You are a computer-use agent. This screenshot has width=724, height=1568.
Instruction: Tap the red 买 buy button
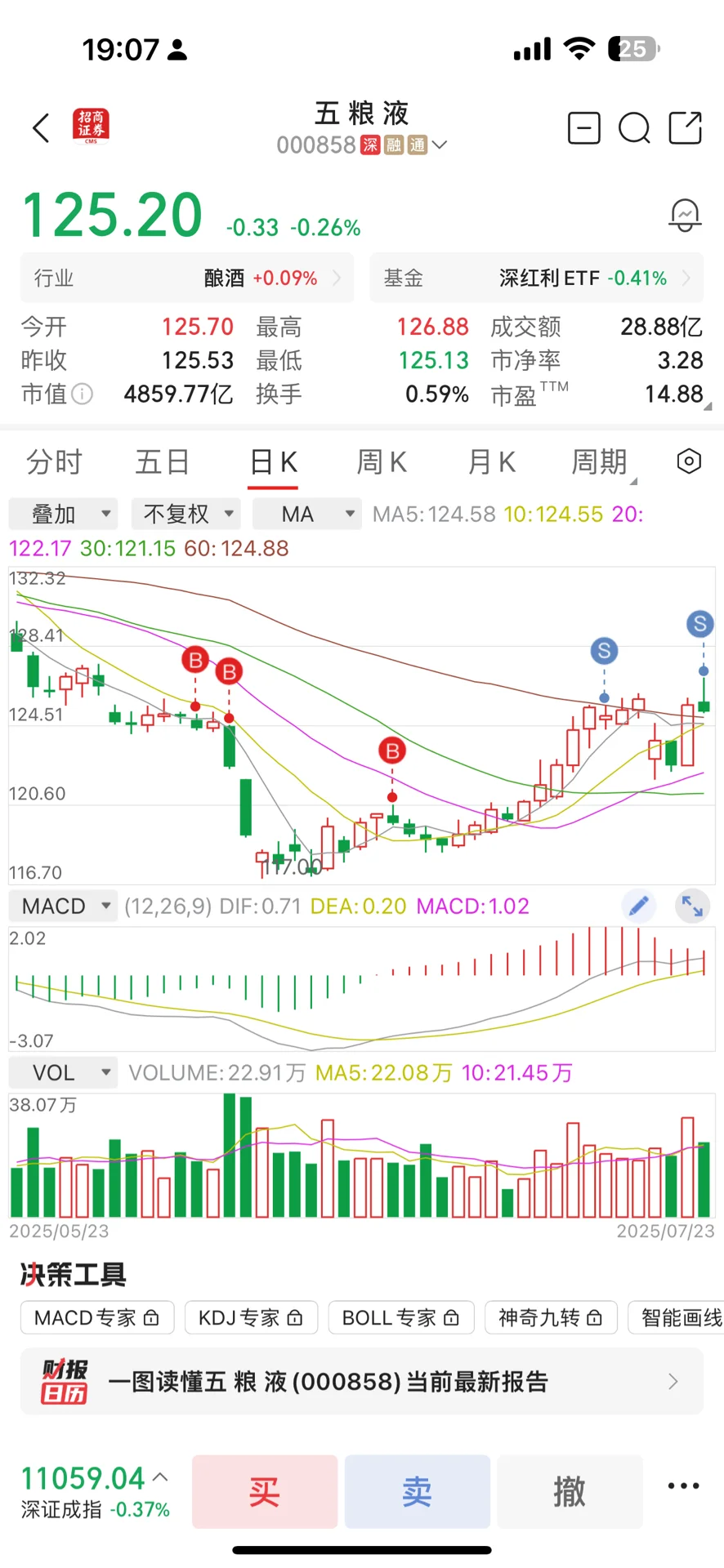[265, 1491]
